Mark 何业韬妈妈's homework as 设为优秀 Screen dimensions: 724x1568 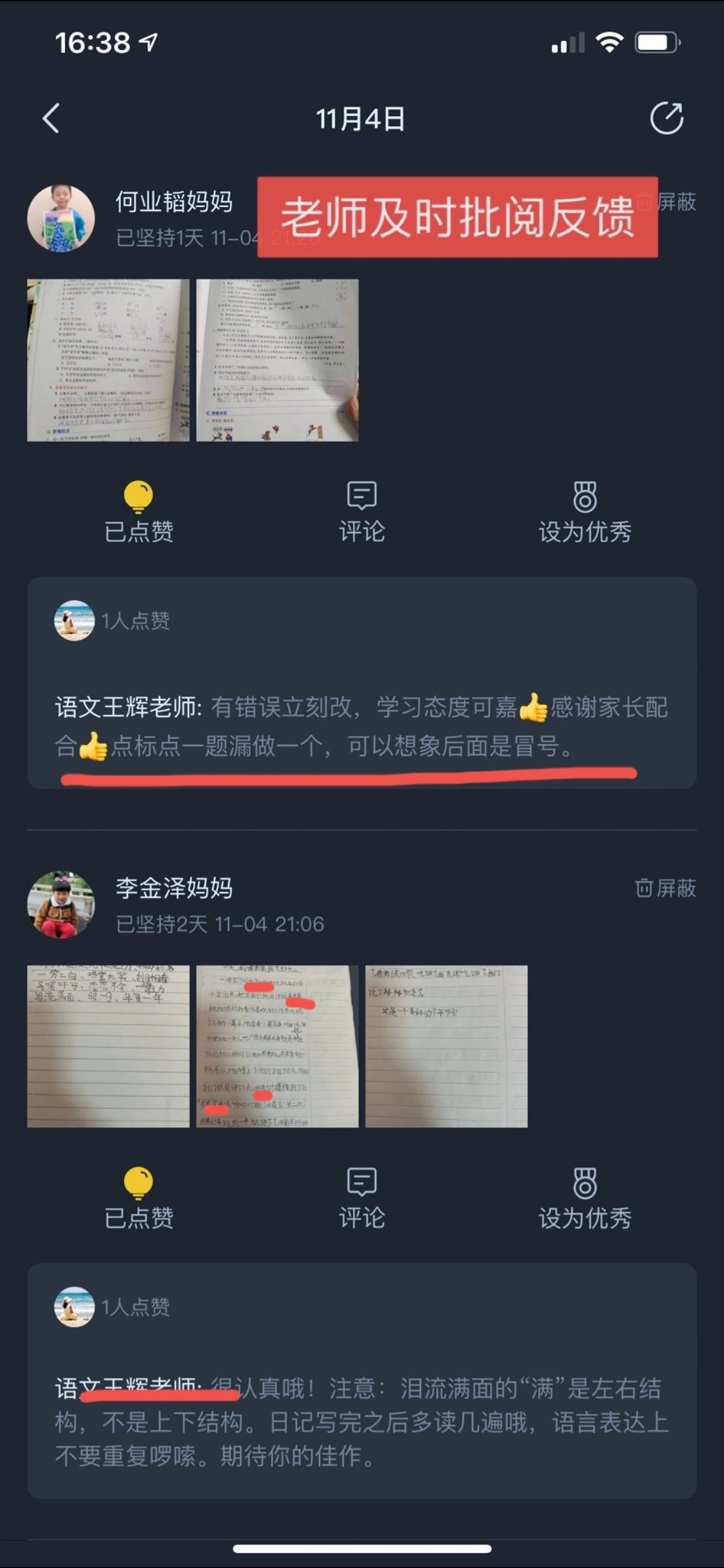(585, 512)
